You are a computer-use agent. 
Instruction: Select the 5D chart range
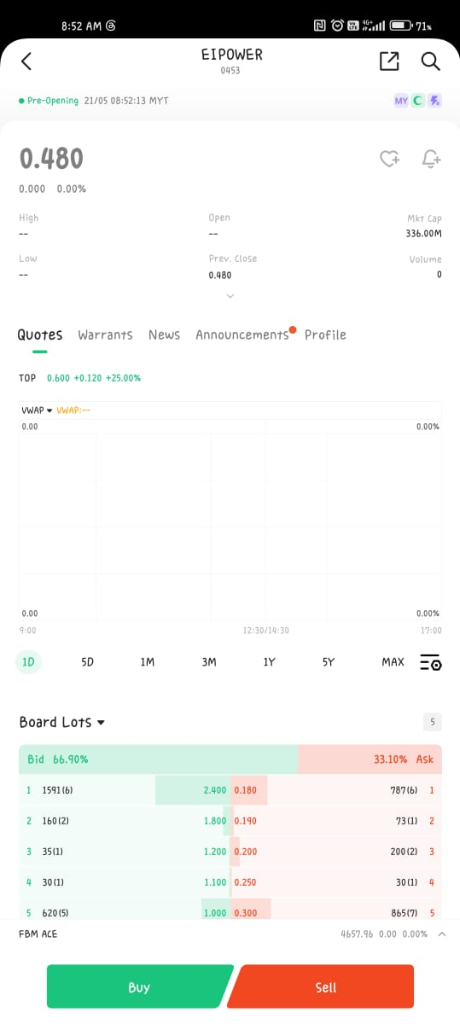88,662
